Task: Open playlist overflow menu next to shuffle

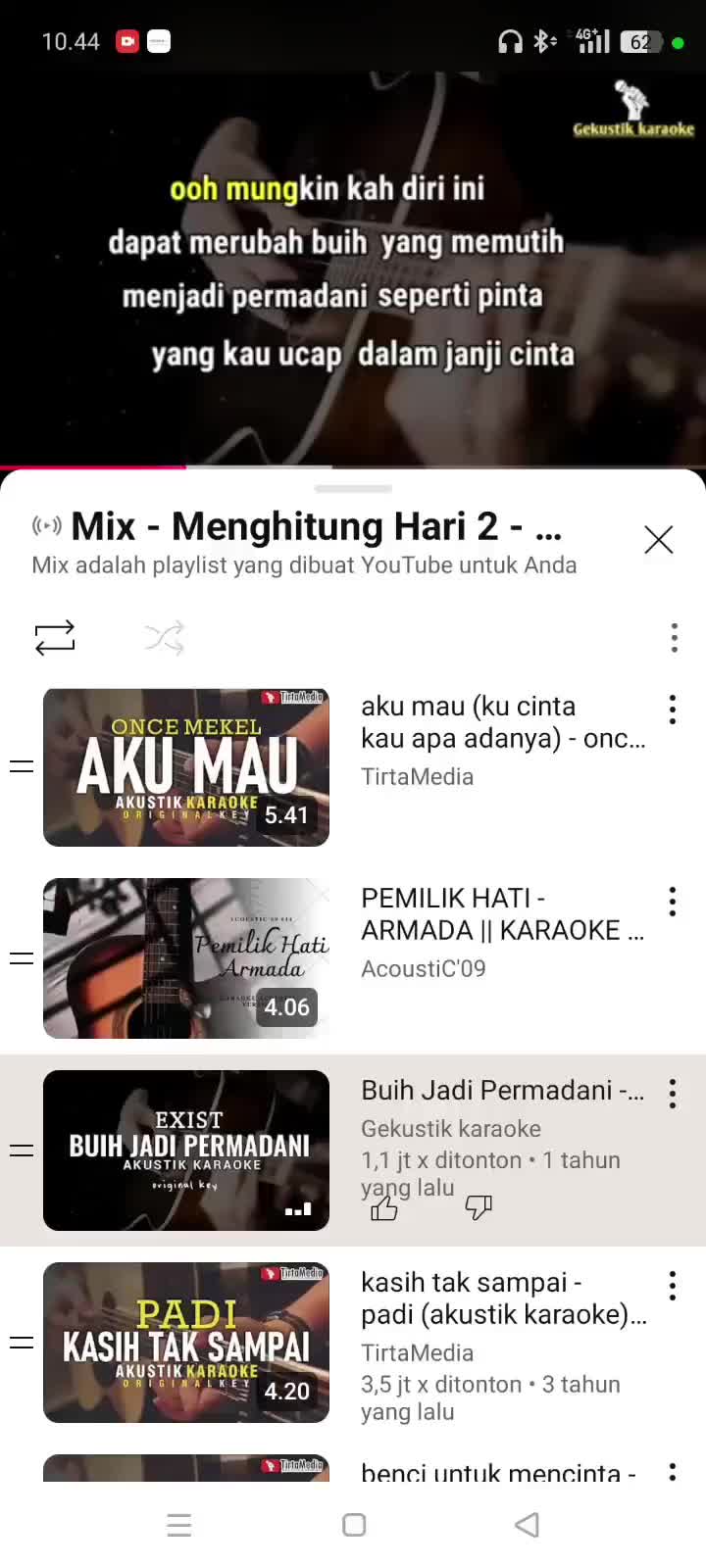Action: (674, 638)
